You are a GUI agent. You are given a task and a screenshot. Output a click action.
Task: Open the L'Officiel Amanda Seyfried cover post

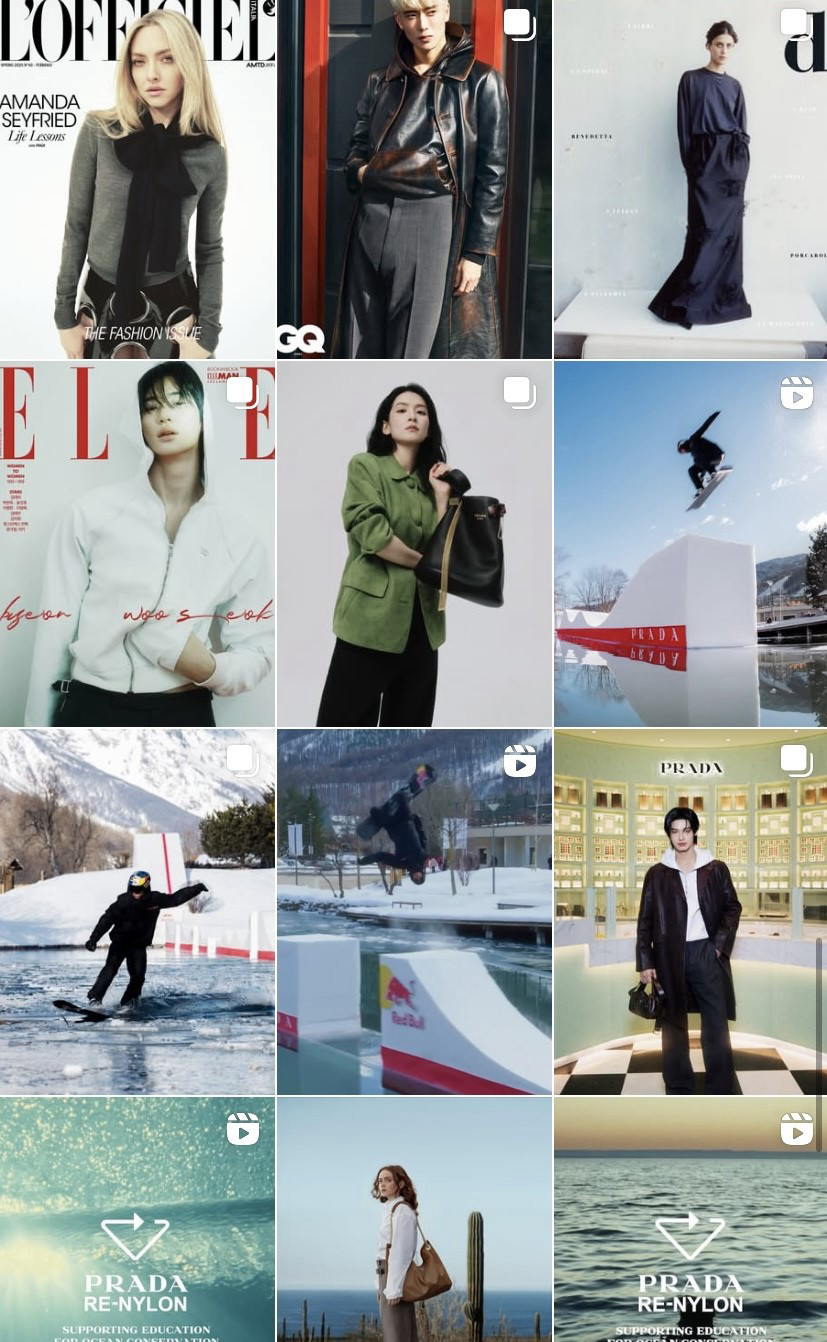point(137,180)
